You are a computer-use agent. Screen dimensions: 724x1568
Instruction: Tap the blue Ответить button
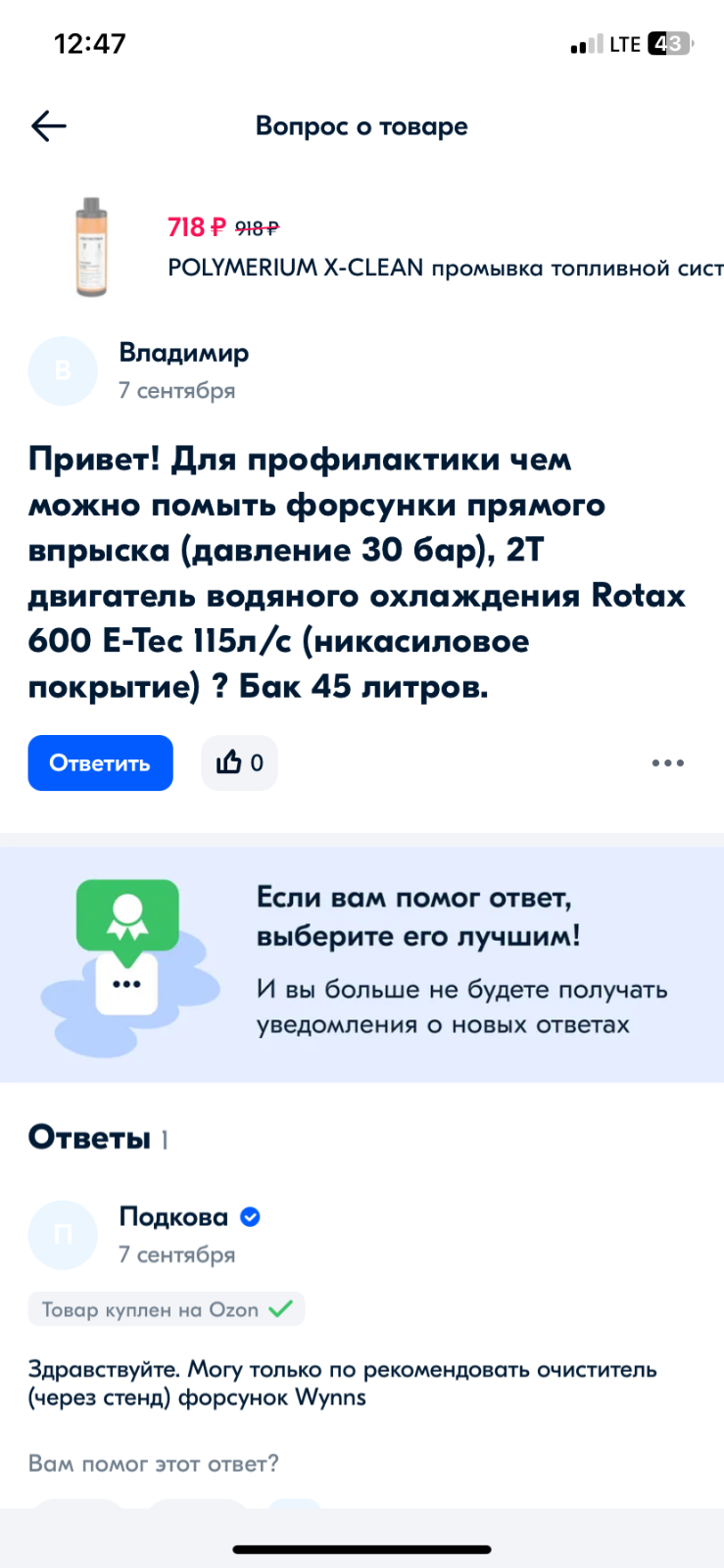pos(100,762)
